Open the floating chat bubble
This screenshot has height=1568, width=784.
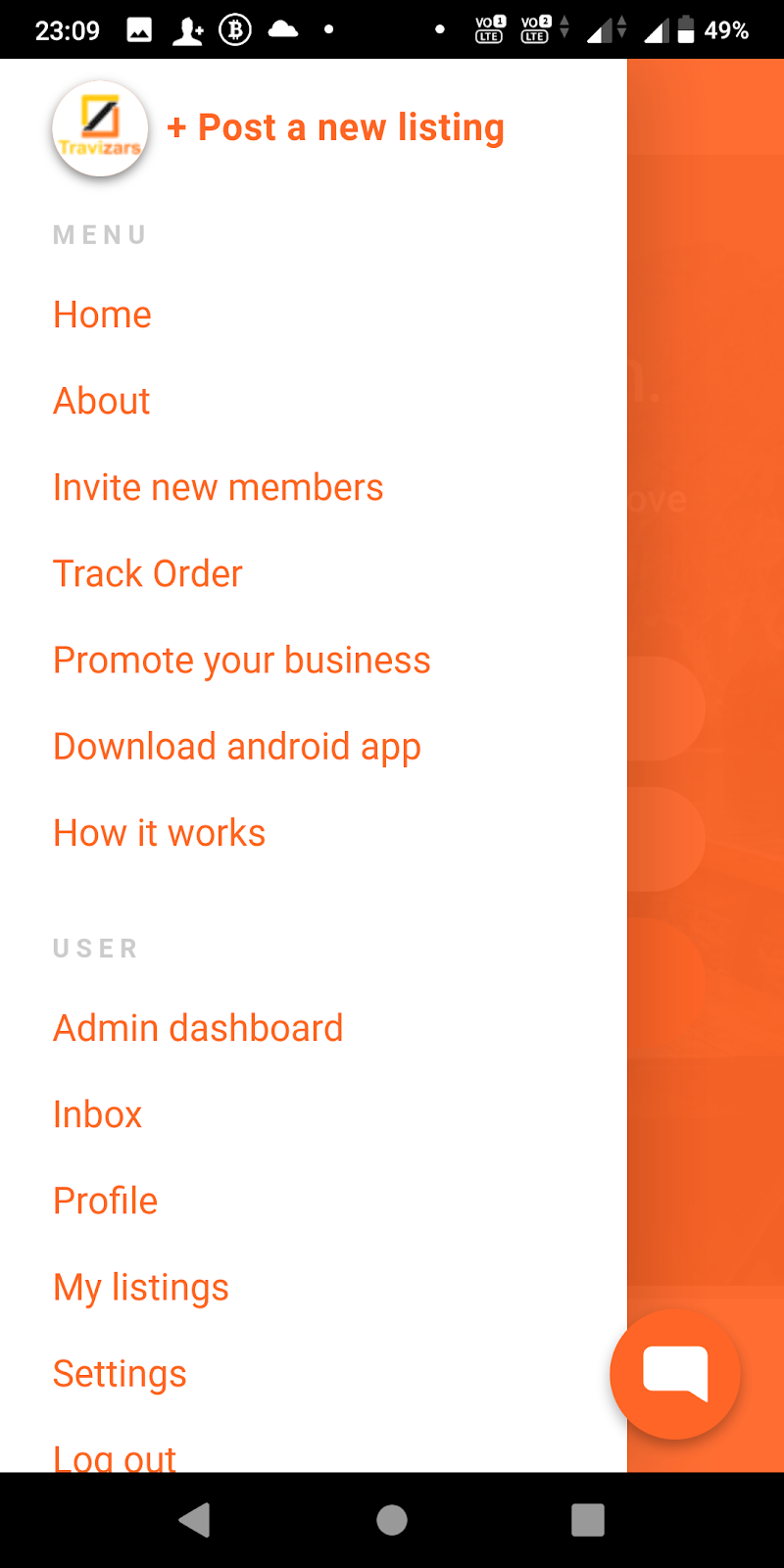tap(675, 1374)
